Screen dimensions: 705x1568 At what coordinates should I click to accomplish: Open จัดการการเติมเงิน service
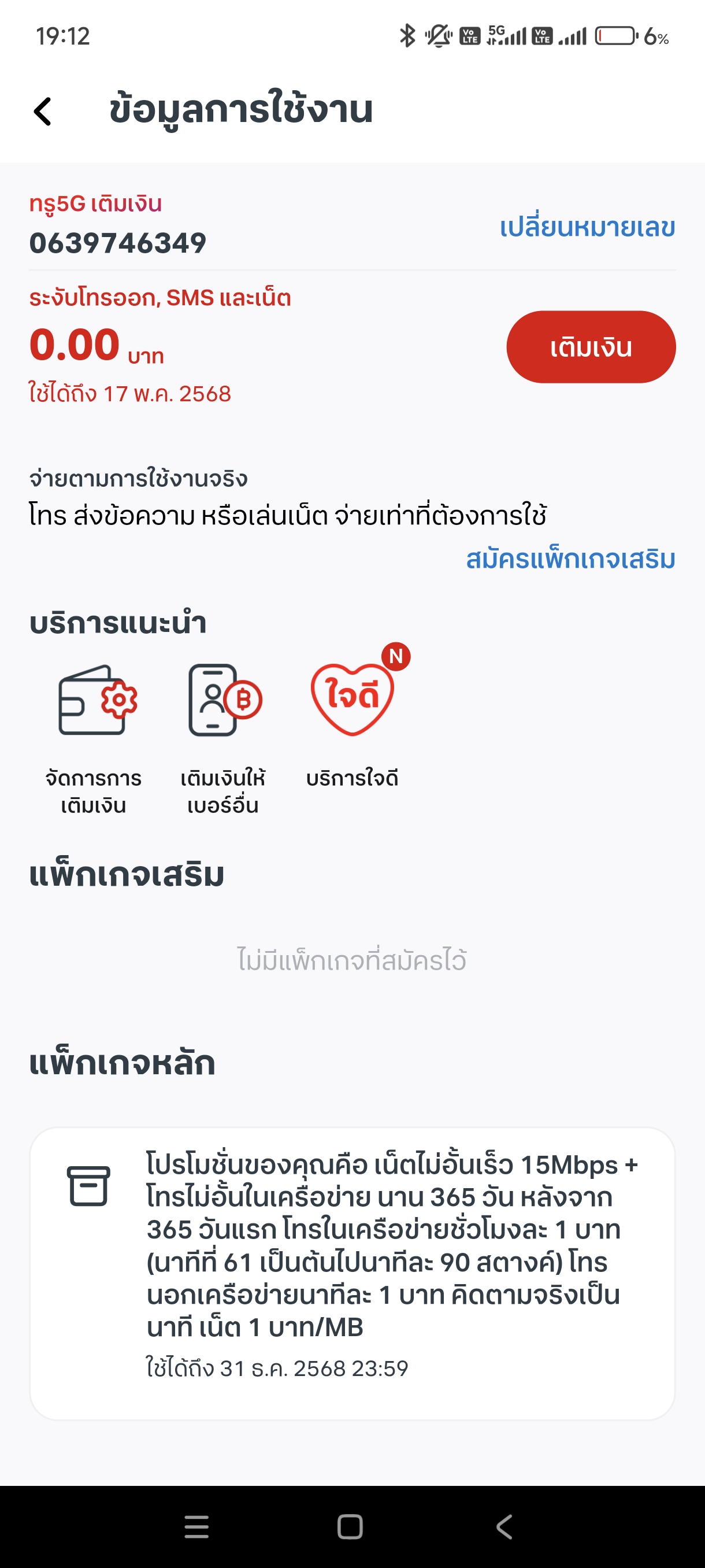pos(94,739)
